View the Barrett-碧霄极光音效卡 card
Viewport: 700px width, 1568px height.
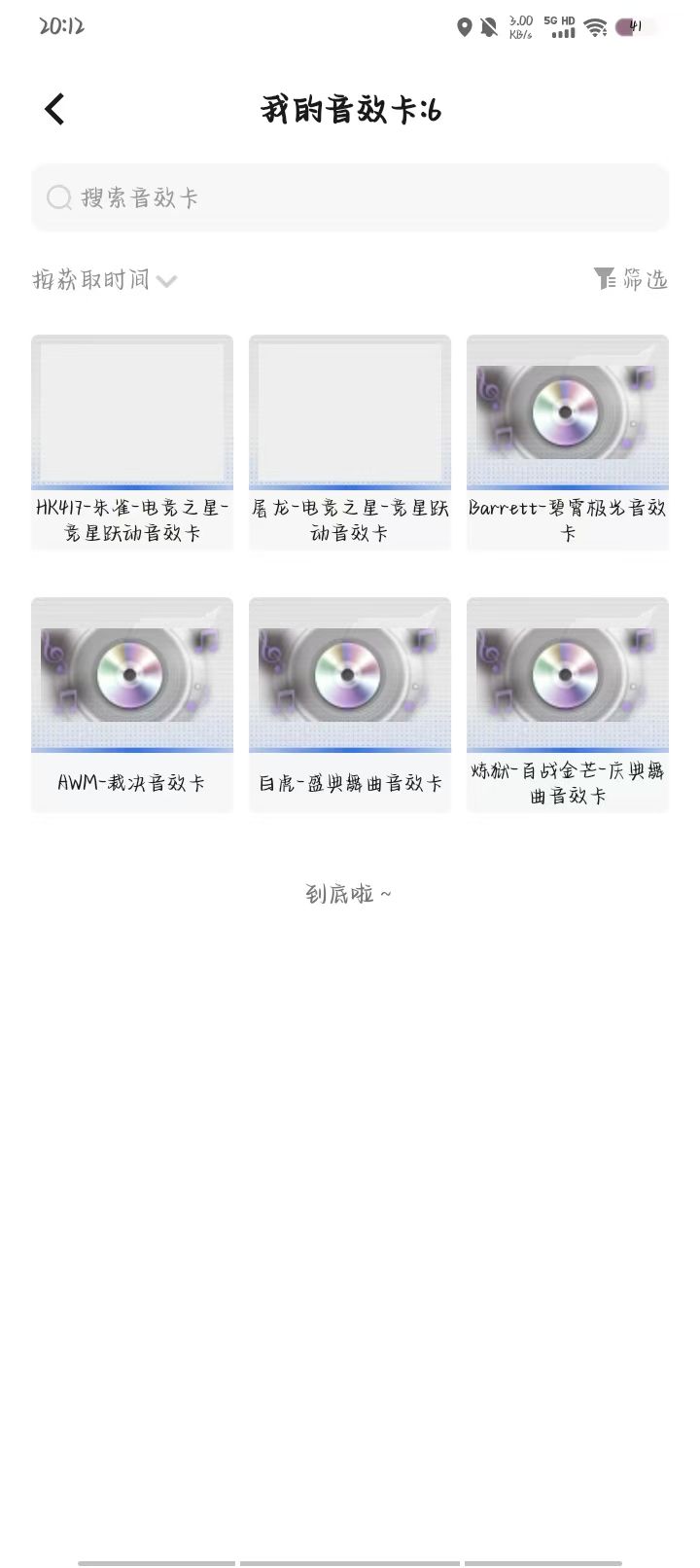click(568, 443)
